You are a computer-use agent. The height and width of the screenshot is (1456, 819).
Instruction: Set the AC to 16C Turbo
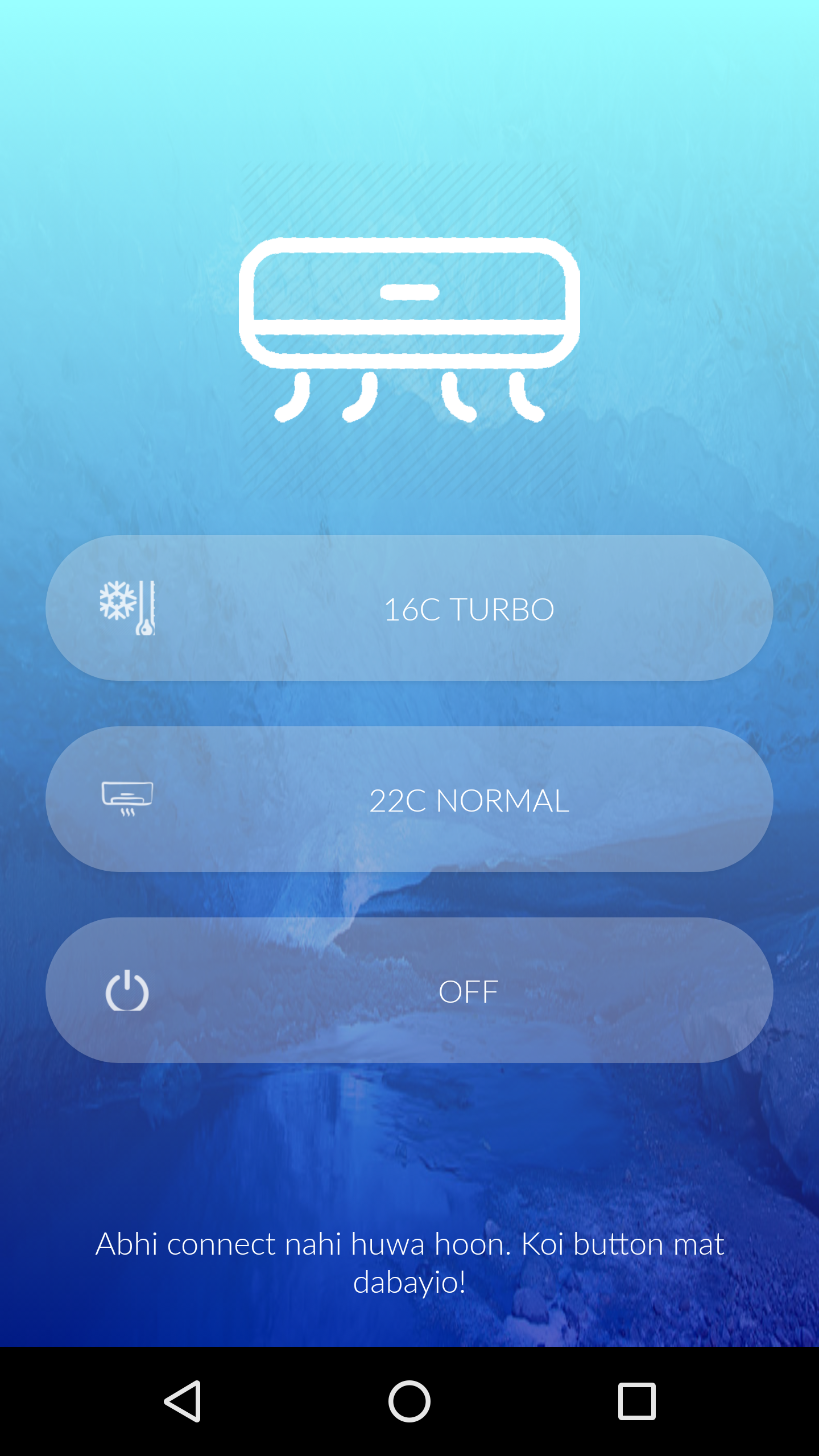coord(409,608)
